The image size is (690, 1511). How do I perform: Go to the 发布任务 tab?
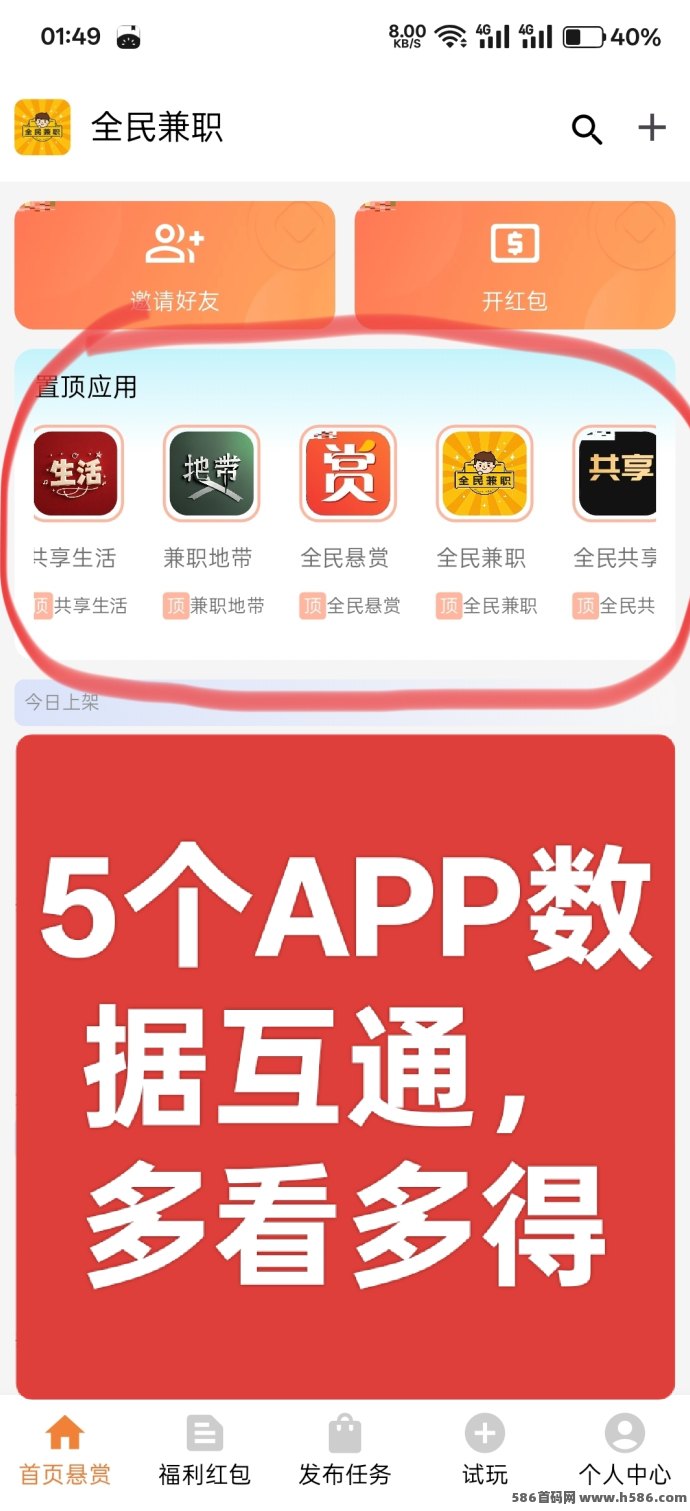[345, 1450]
